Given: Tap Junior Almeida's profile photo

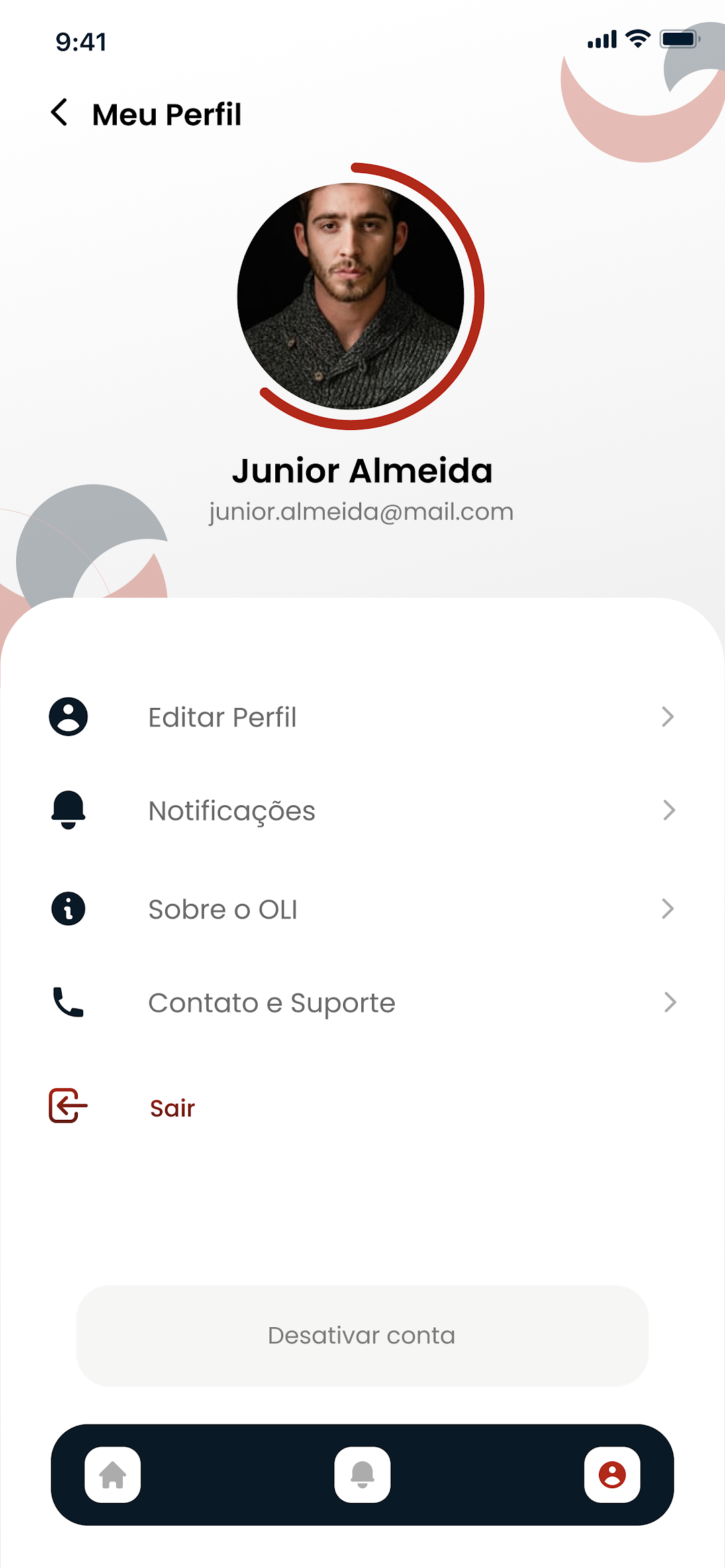Looking at the screenshot, I should 350,296.
